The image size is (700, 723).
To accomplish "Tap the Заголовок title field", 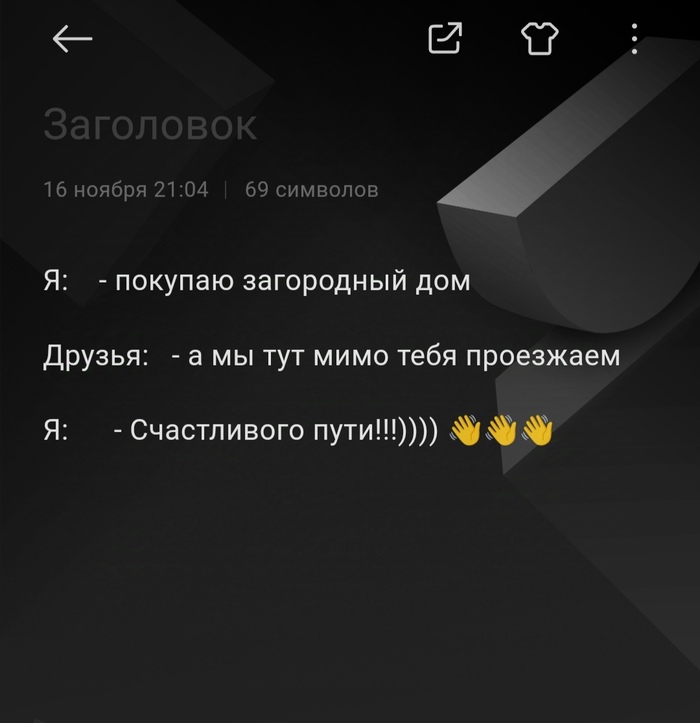I will coord(151,126).
